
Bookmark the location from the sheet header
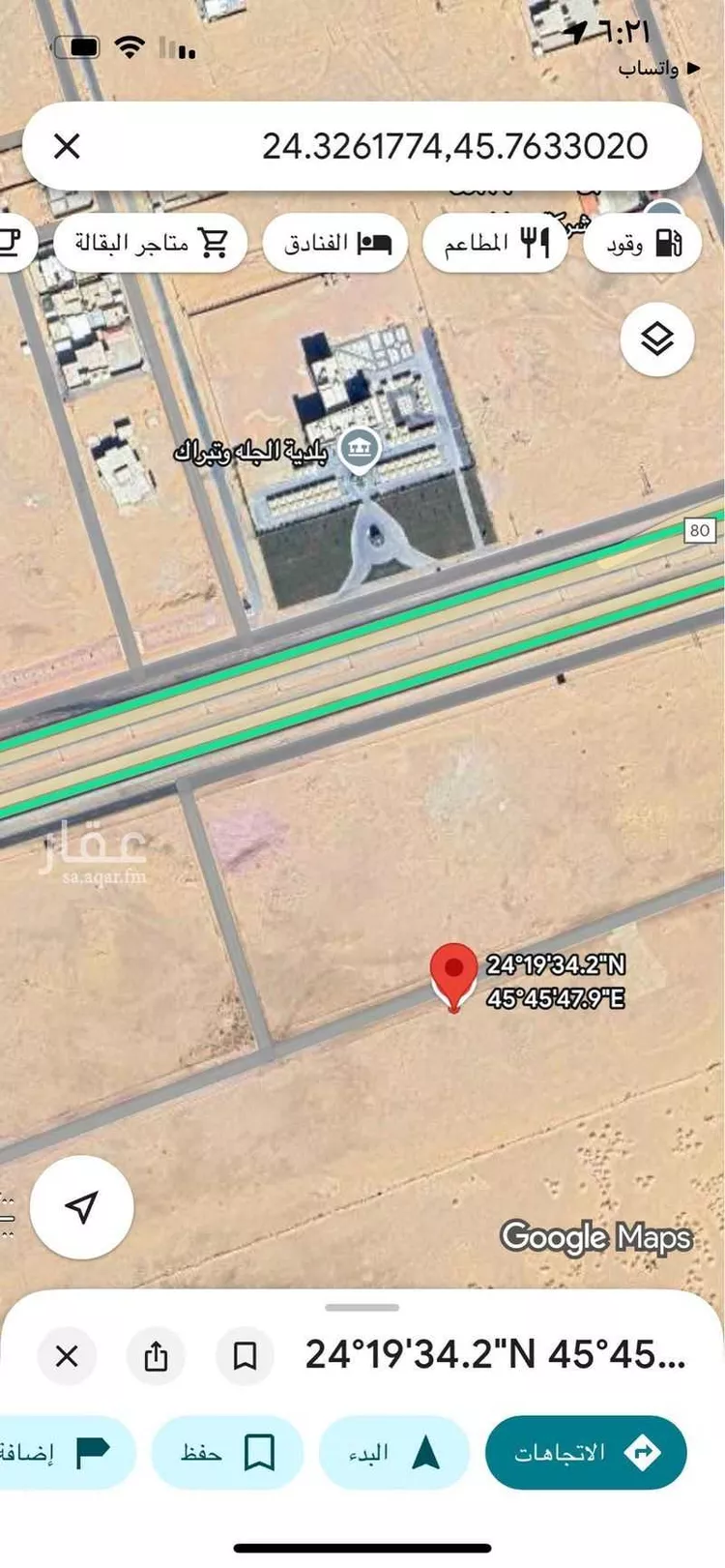pyautogui.click(x=246, y=1356)
